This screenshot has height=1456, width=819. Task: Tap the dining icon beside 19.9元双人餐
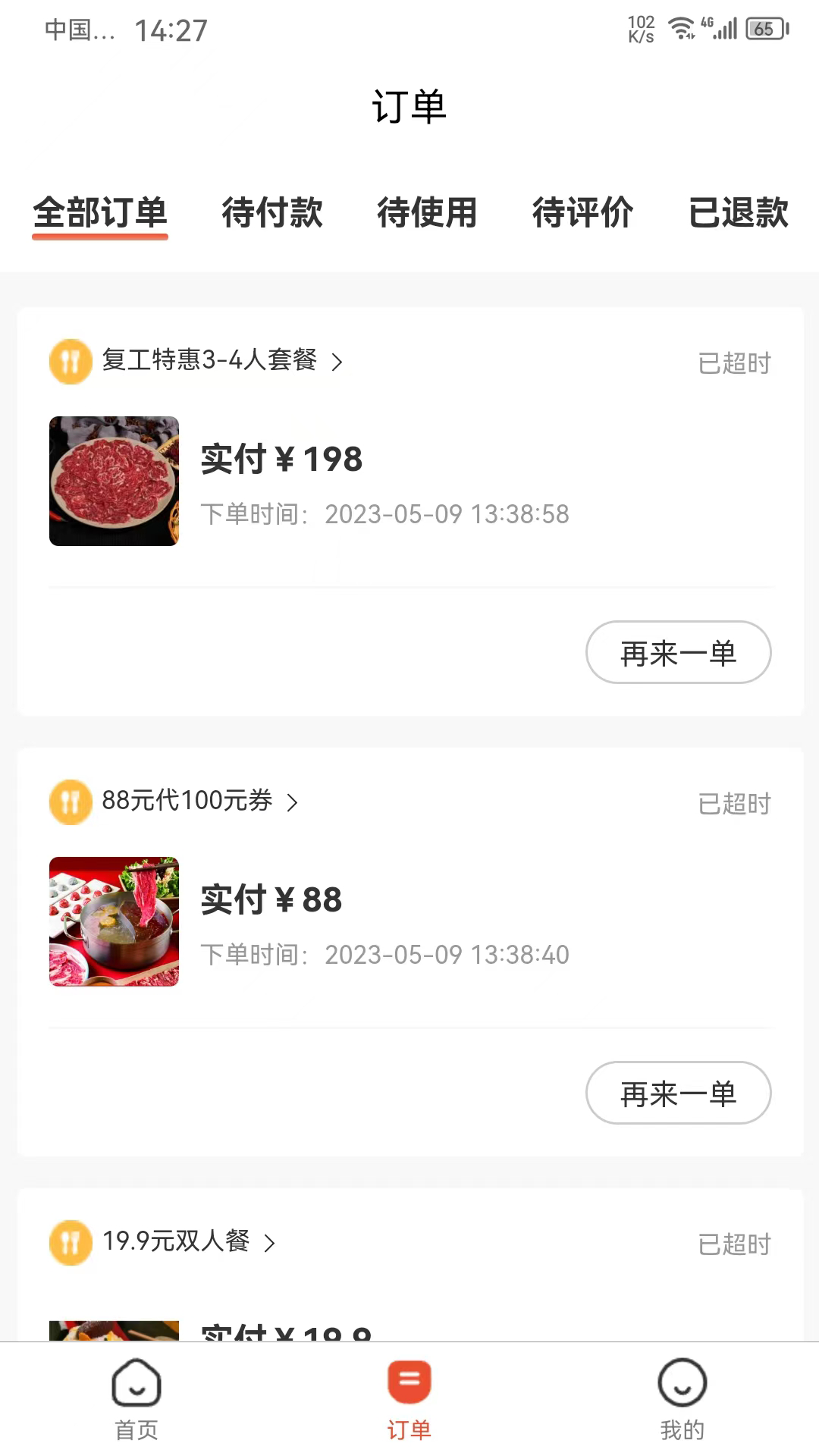point(71,1243)
